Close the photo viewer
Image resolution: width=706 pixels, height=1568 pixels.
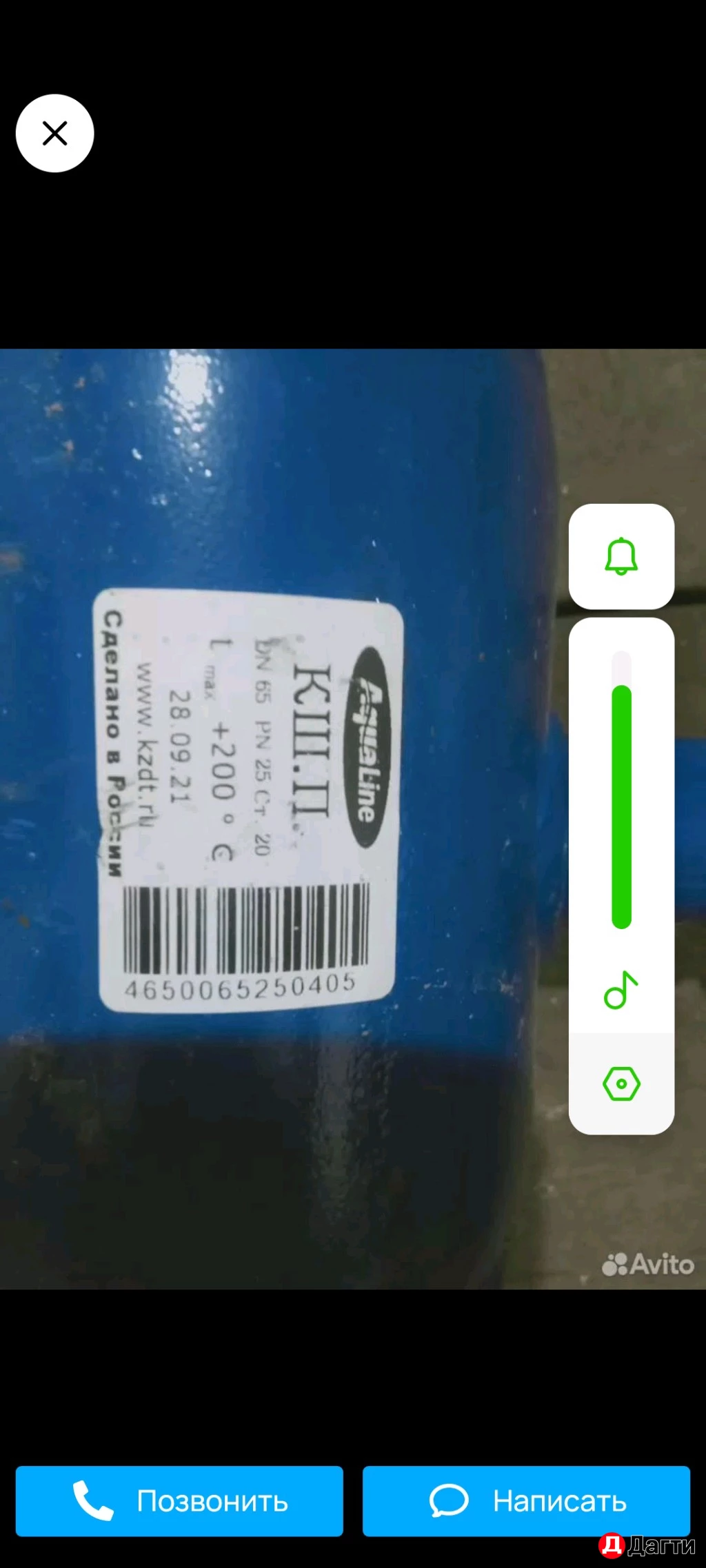(54, 133)
